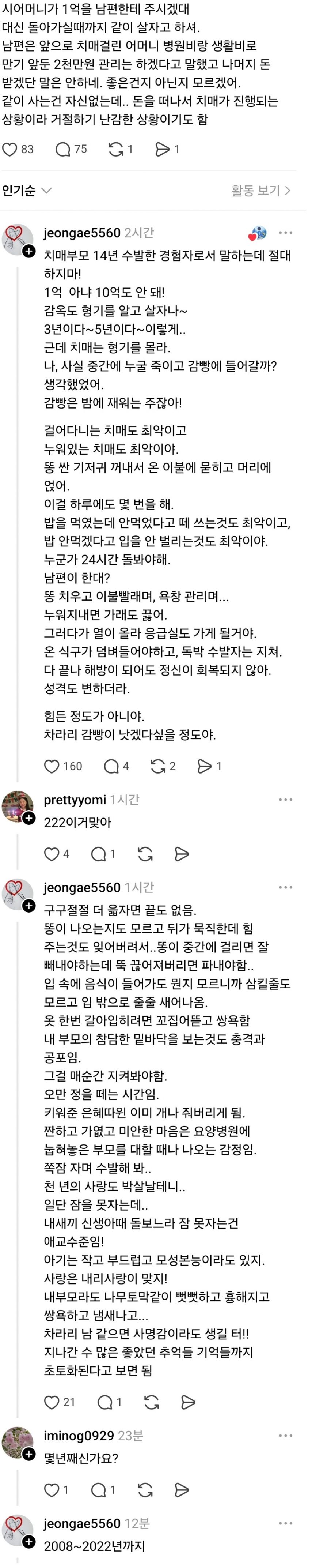The width and height of the screenshot is (312, 1568).
Task: Reply to iminog0929's comment 몇년째신가요?
Action: pyautogui.click(x=99, y=1490)
